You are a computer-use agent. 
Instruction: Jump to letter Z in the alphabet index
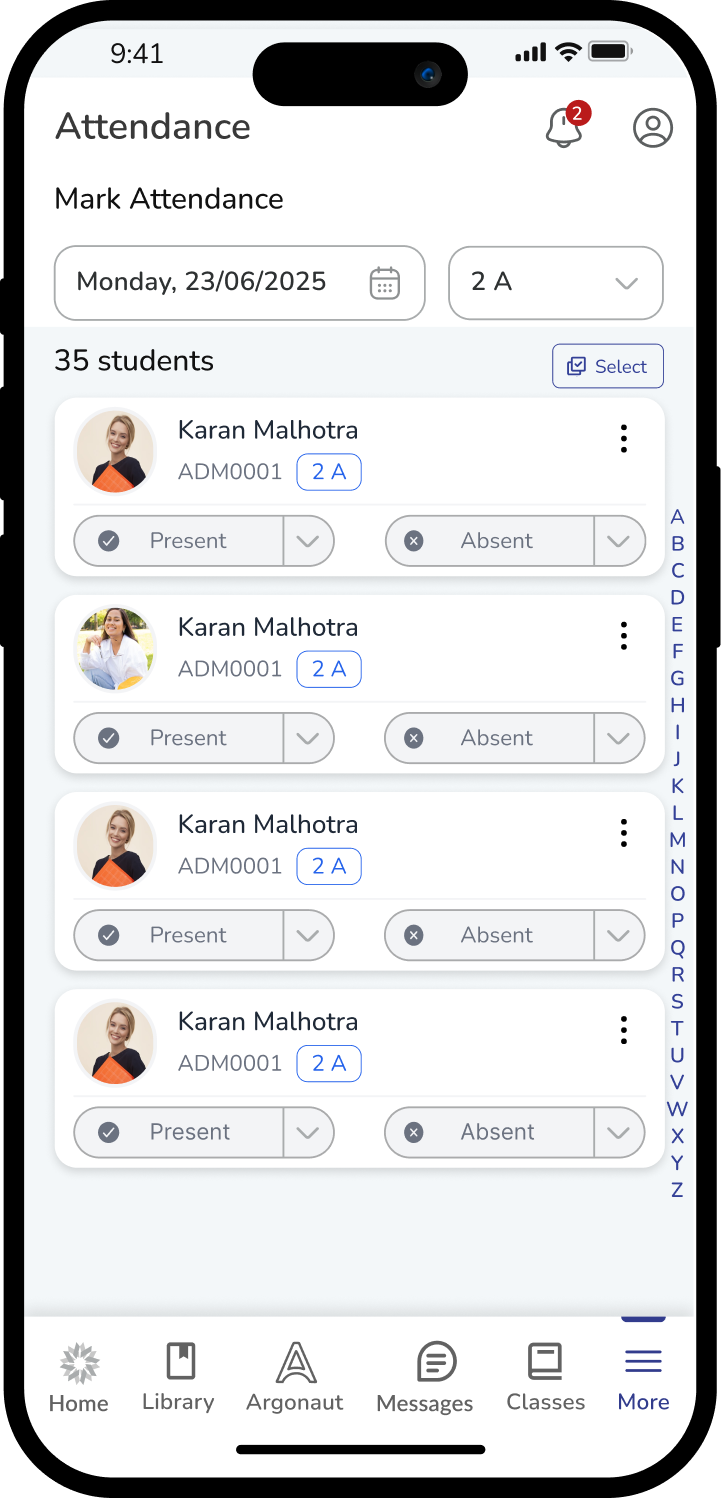[677, 1190]
